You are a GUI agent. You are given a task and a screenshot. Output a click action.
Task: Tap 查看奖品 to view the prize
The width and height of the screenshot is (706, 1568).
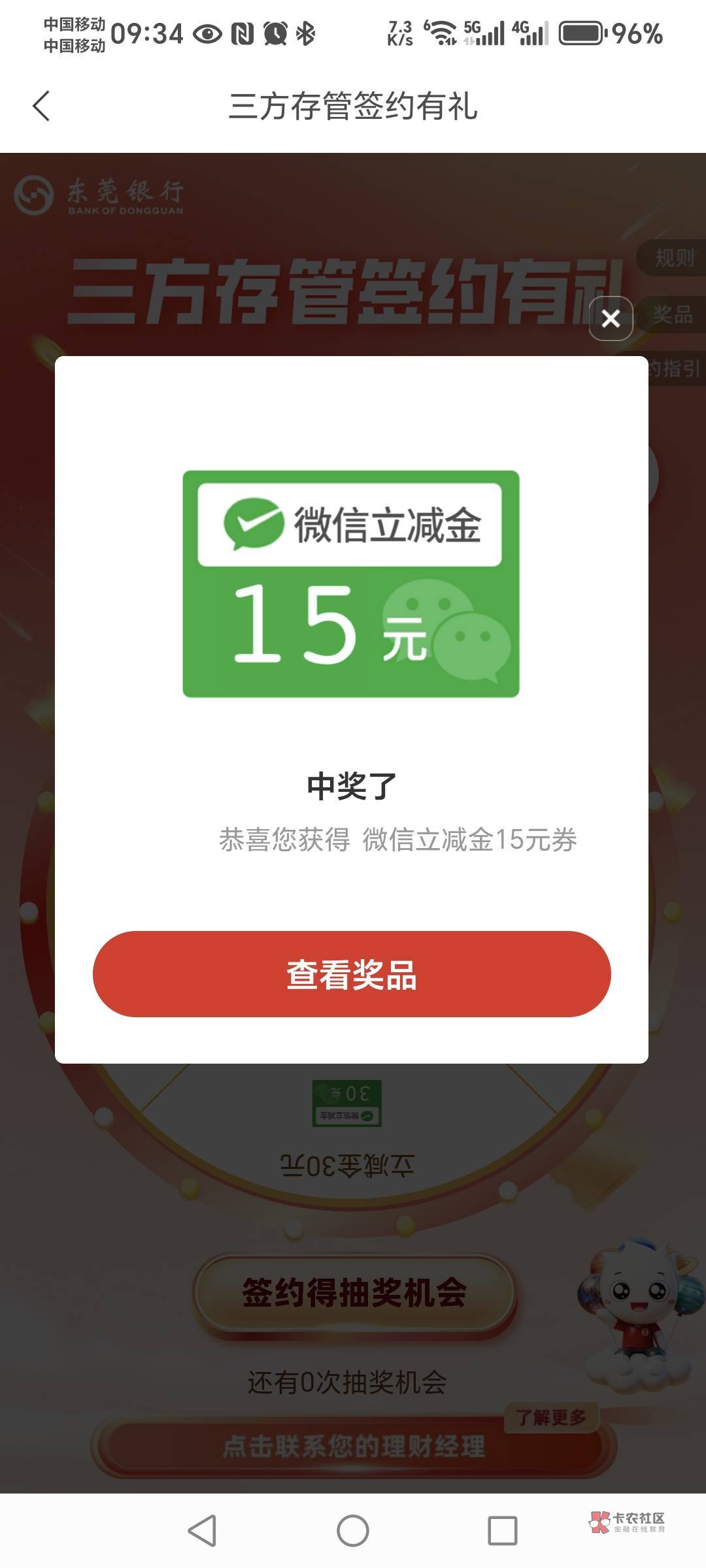click(352, 973)
